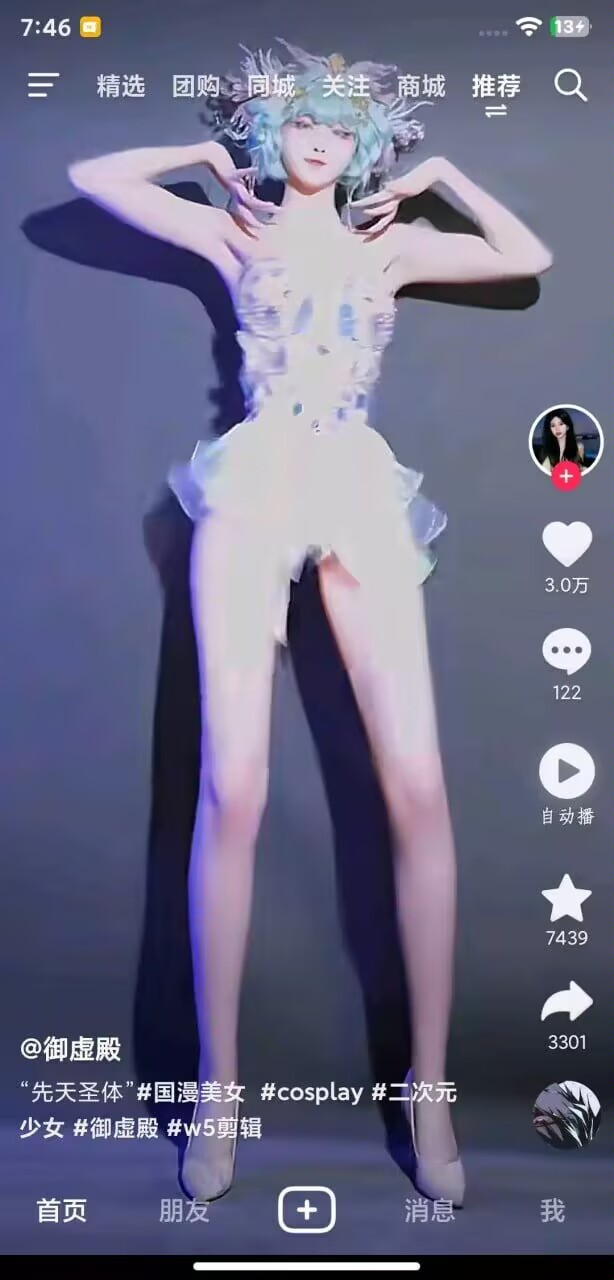Open the spinning music disc

[x=567, y=1114]
